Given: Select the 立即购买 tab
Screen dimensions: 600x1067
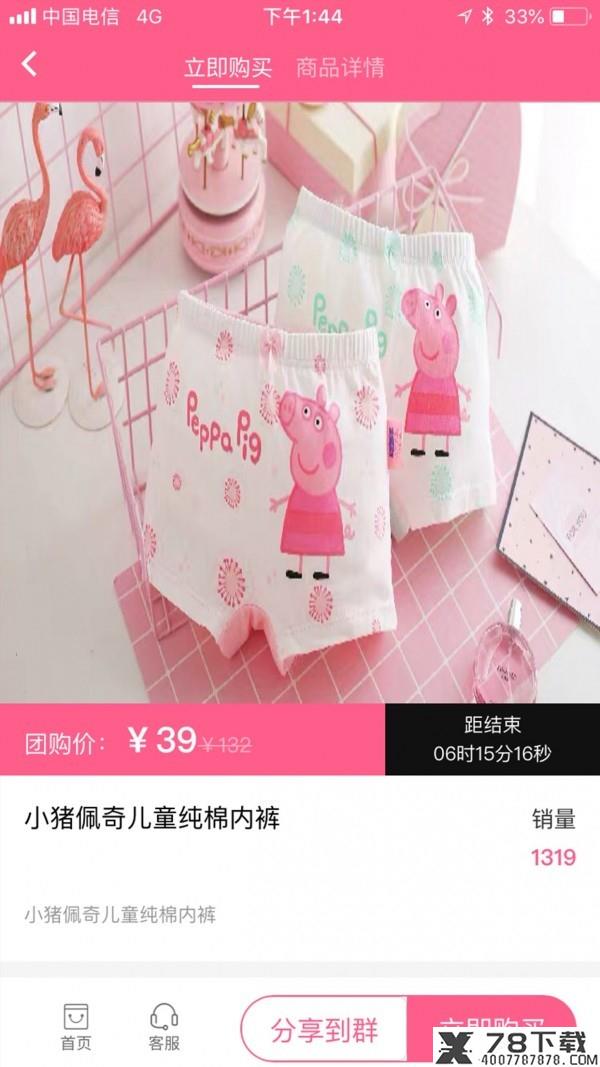Looking at the screenshot, I should coord(228,67).
